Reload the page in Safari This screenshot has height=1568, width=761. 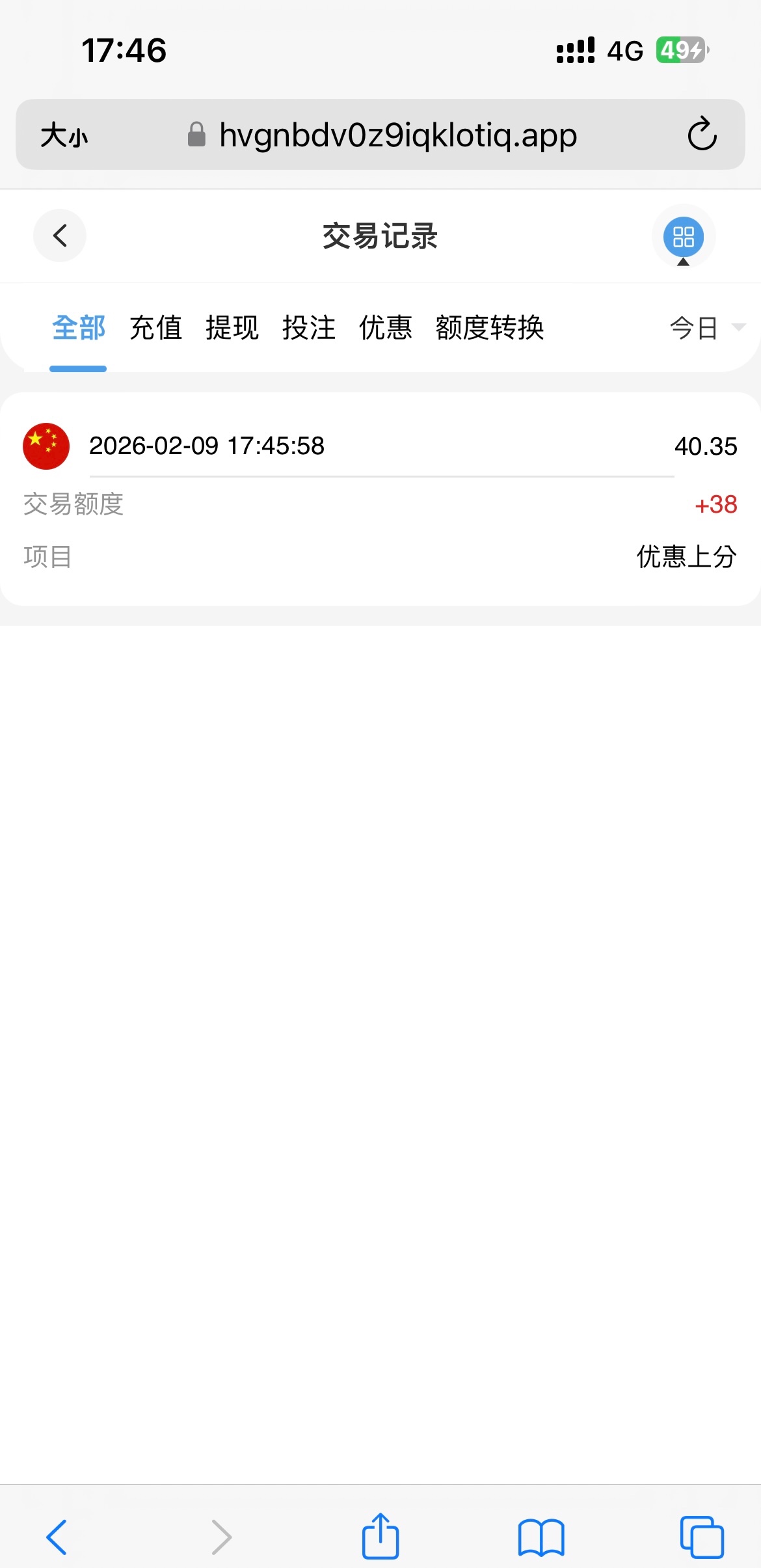point(702,135)
